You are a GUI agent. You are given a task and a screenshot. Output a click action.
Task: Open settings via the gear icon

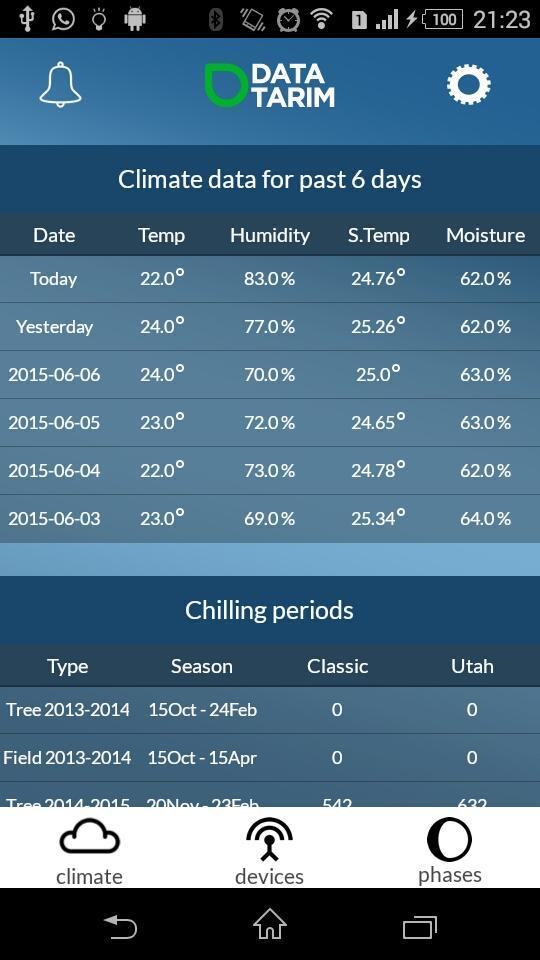point(468,84)
